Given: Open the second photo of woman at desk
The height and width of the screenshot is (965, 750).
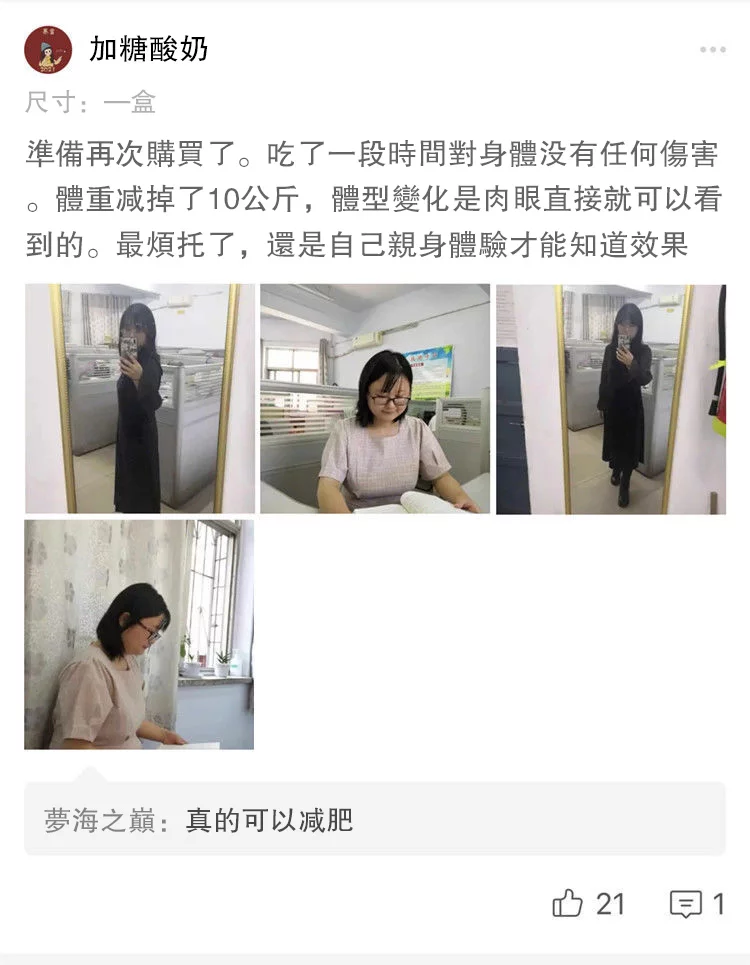Looking at the screenshot, I should click(375, 398).
